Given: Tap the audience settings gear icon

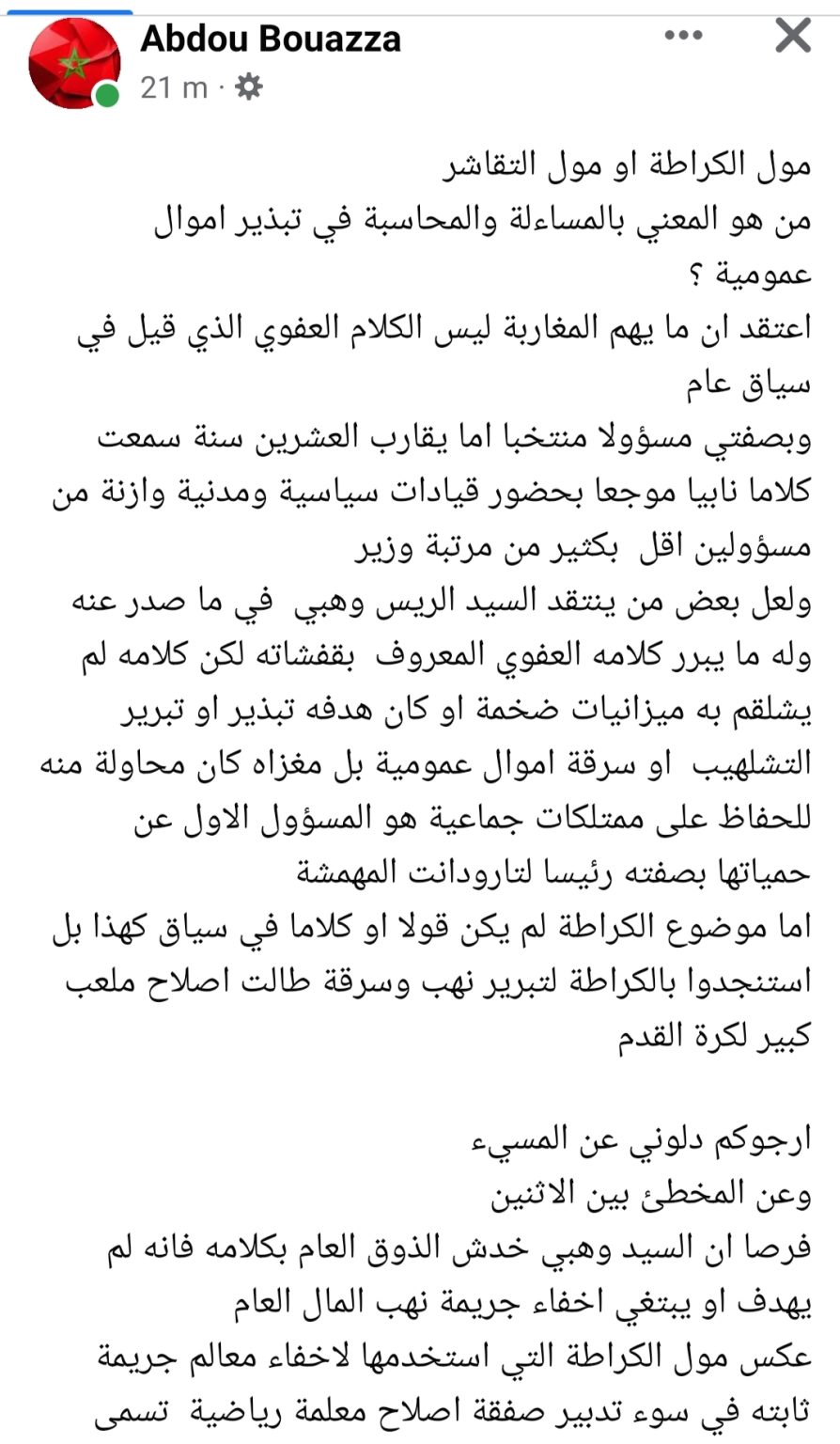Looking at the screenshot, I should (x=249, y=87).
